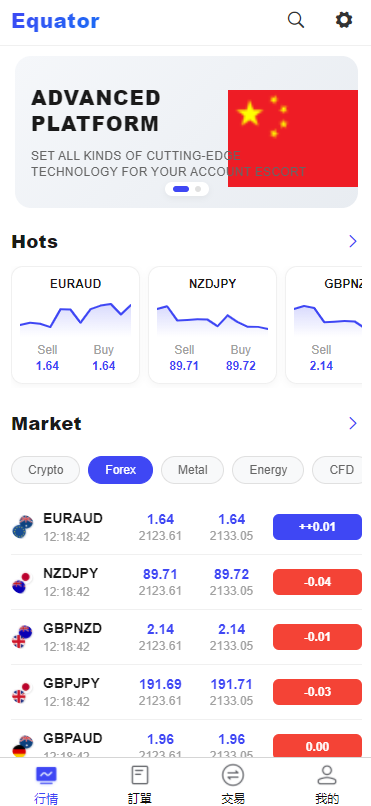The image size is (371, 806).
Task: Open the NZDJPY row in Market list
Action: [186, 582]
